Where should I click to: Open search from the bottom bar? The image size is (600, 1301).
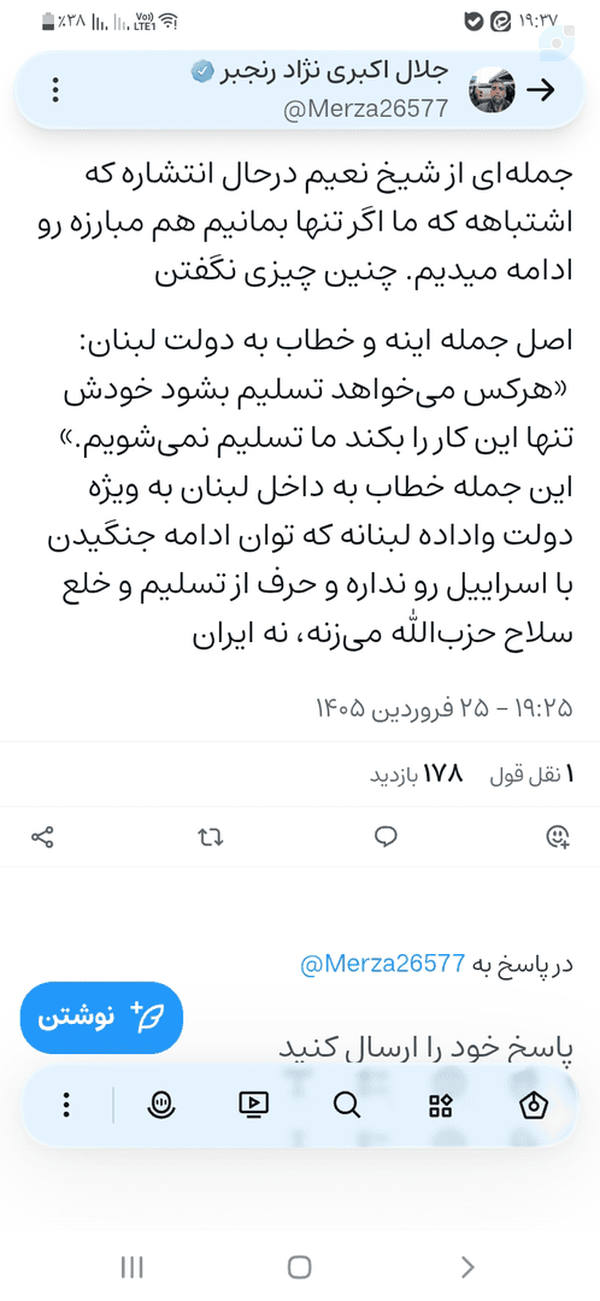347,1105
